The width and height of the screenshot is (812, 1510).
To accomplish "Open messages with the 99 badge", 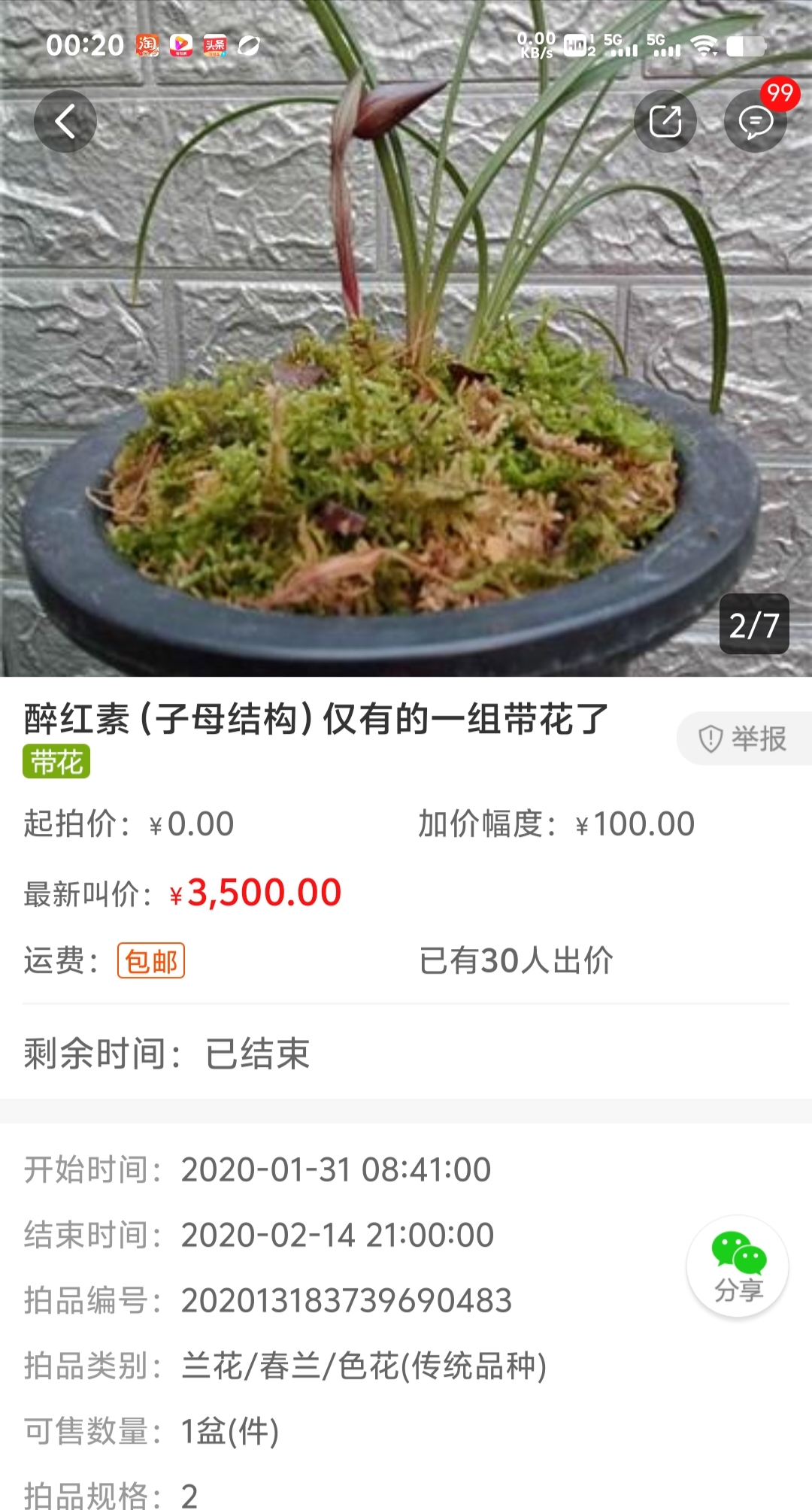I will [x=756, y=121].
